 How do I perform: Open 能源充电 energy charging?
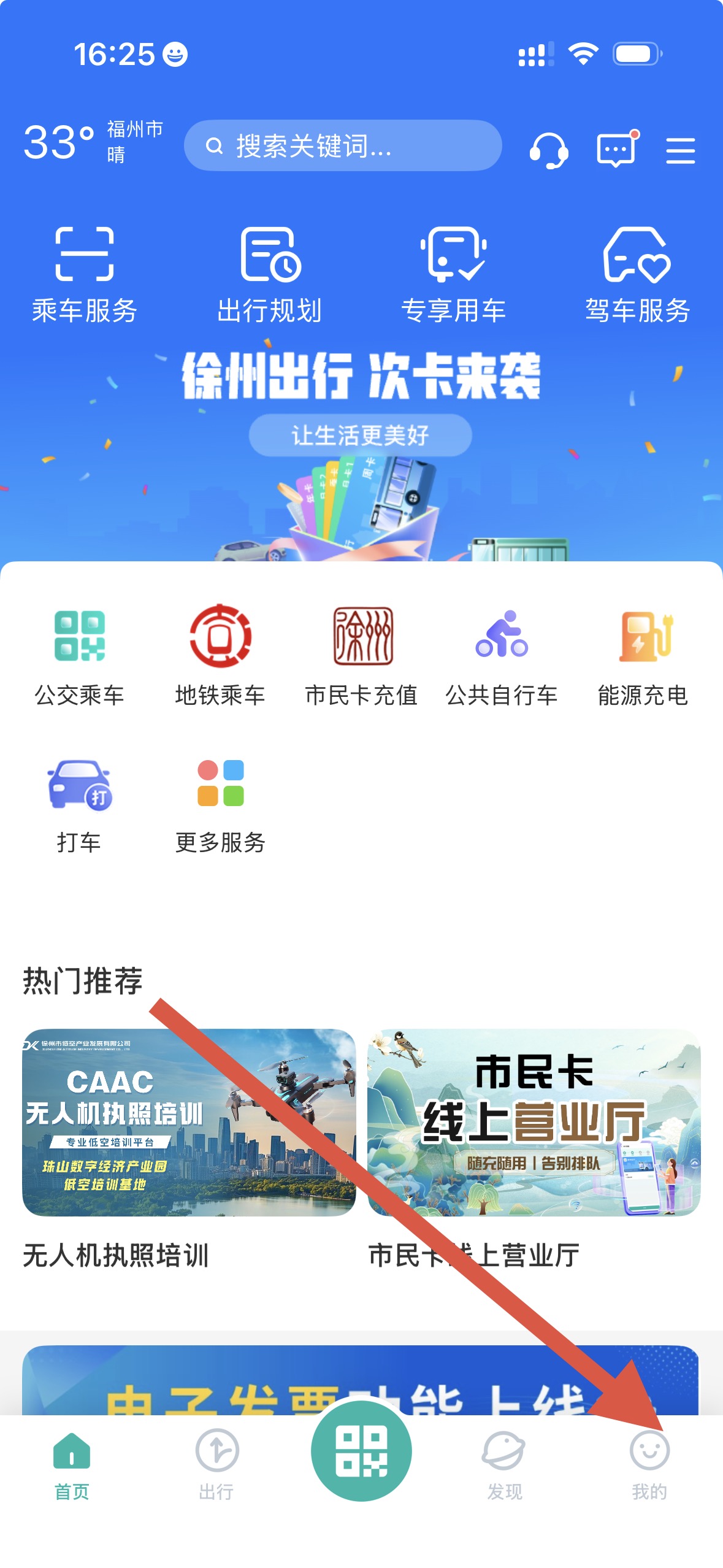[643, 655]
